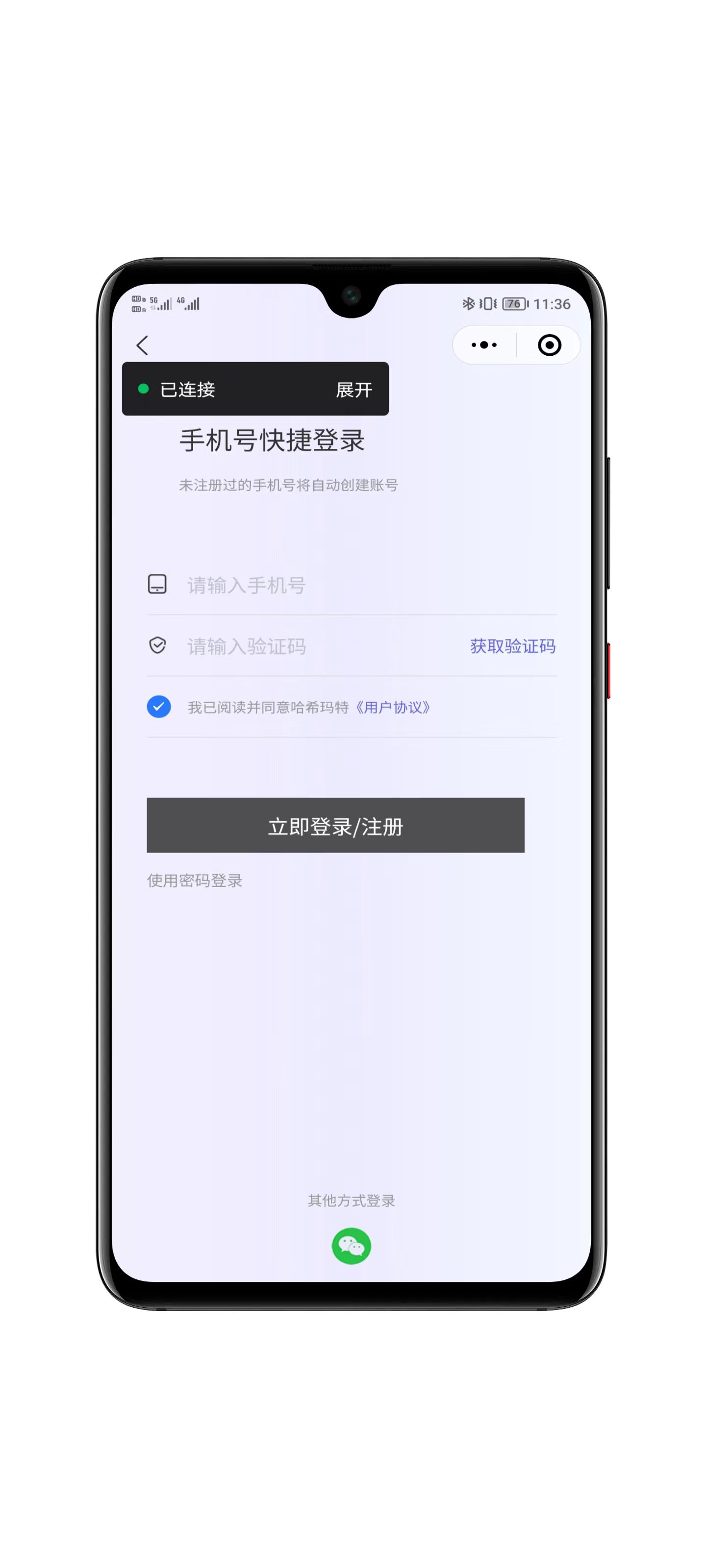Open the mini program three-dot menu
The height and width of the screenshot is (1568, 706).
click(x=484, y=345)
